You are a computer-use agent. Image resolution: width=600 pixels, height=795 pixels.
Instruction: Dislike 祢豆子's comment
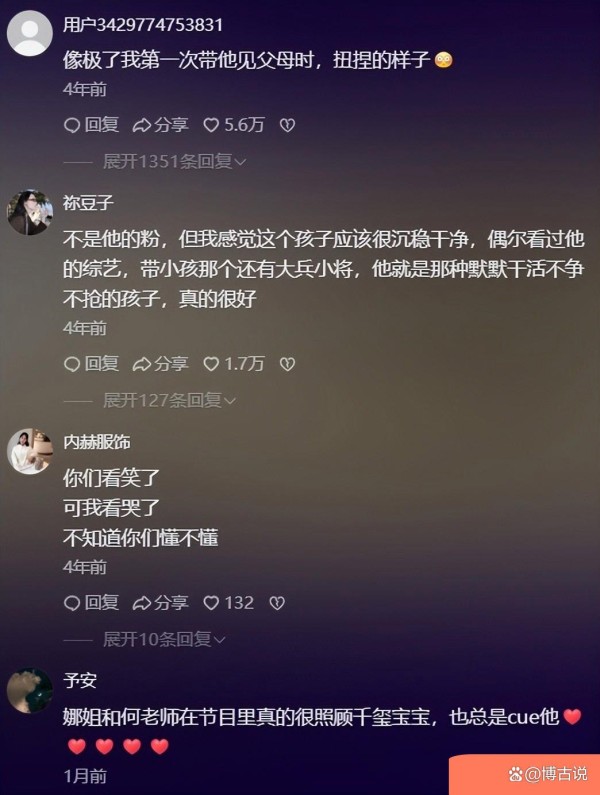(x=287, y=364)
